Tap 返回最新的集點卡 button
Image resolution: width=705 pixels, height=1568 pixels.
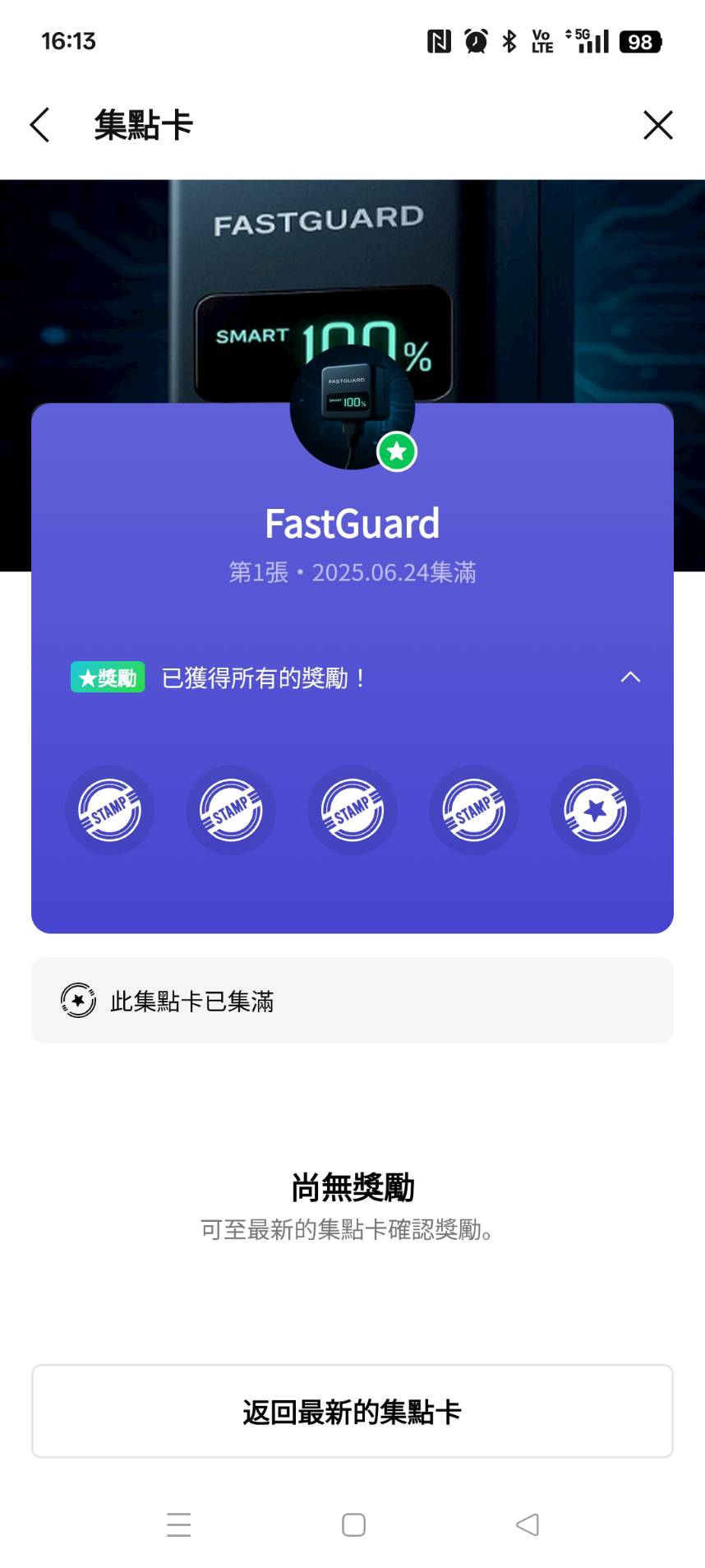point(352,1411)
